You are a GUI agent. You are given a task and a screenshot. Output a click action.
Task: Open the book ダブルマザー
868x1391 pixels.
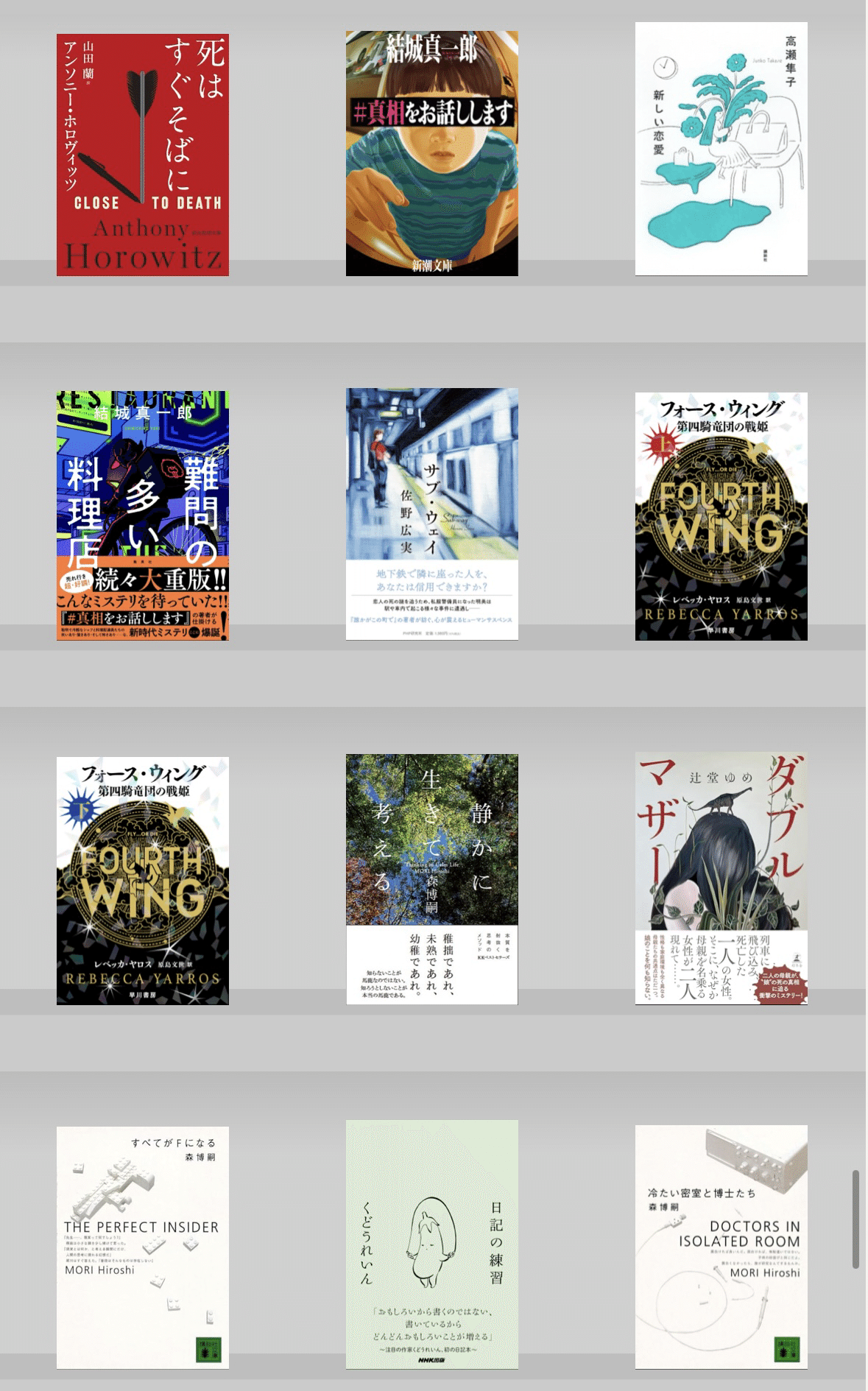click(x=721, y=878)
